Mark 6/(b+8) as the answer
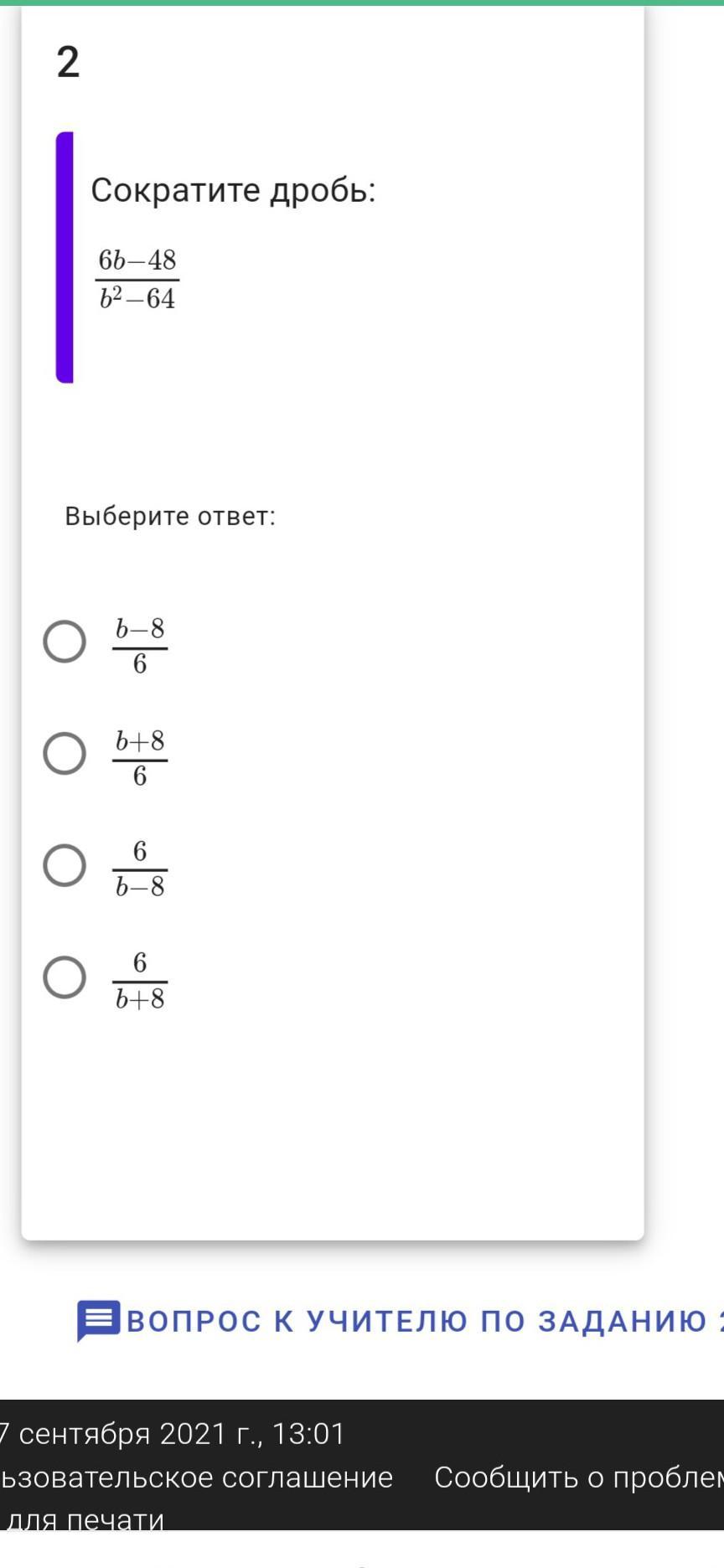This screenshot has height=1568, width=724. coord(65,977)
